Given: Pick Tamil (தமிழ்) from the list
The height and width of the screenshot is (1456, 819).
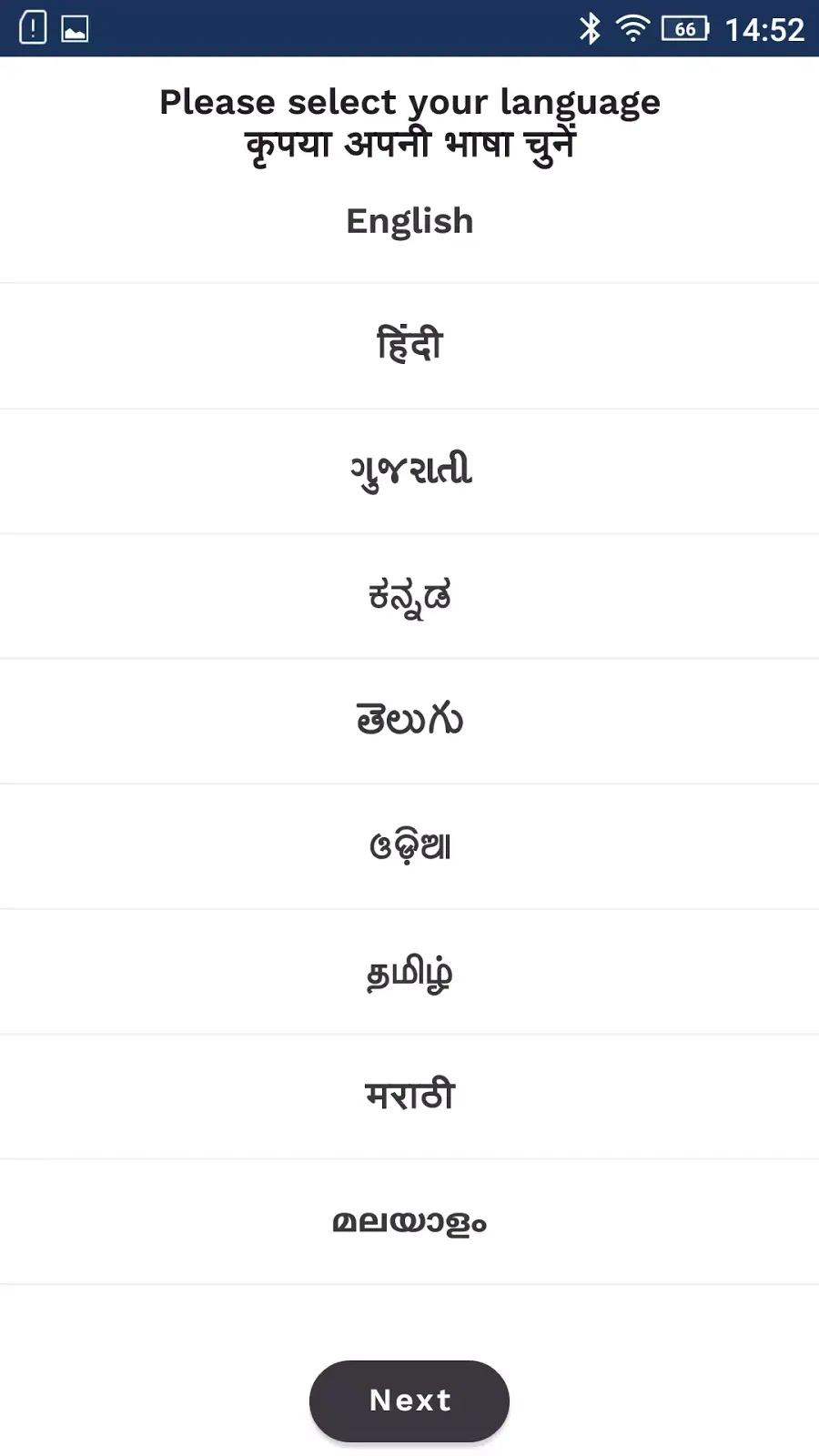Looking at the screenshot, I should tap(409, 972).
